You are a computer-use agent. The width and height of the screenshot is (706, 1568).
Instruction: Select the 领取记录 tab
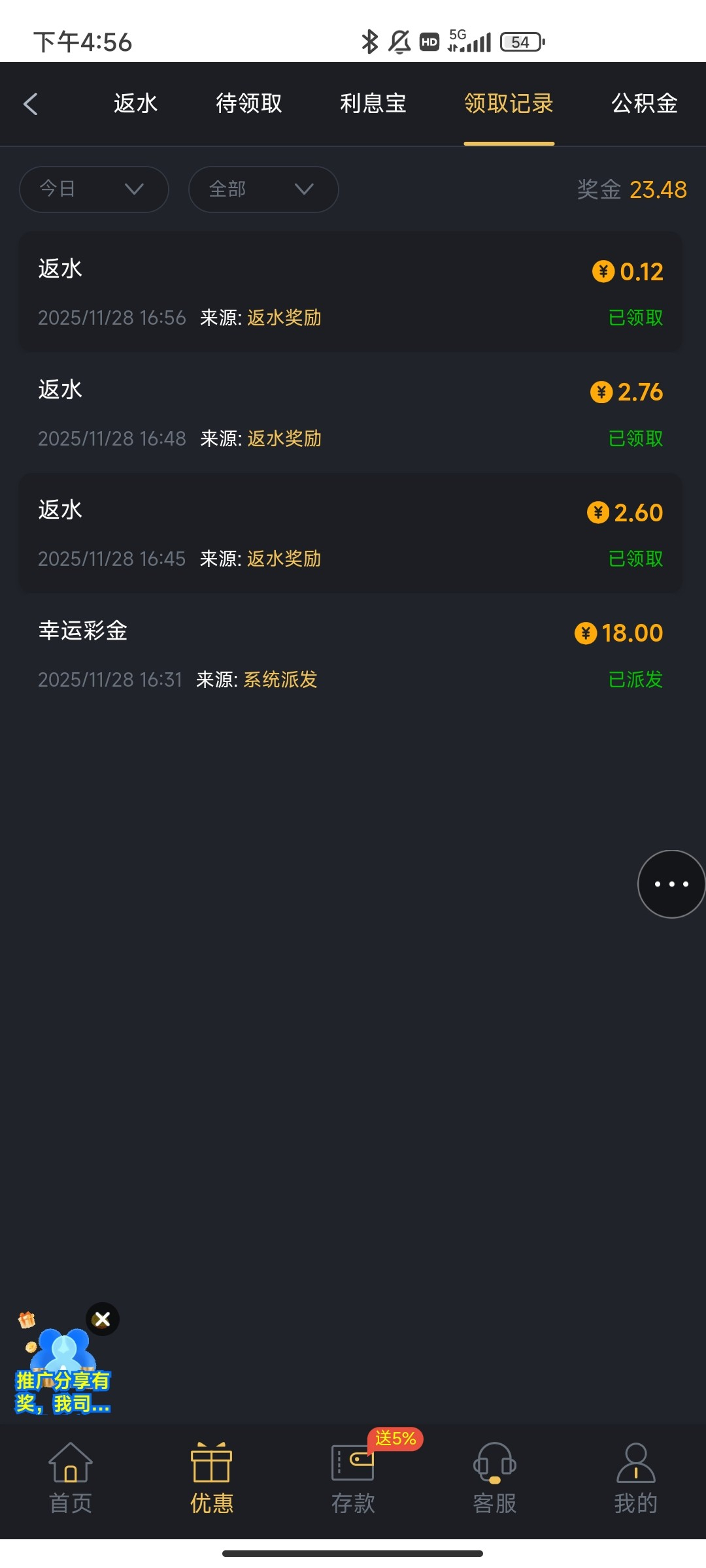point(509,104)
